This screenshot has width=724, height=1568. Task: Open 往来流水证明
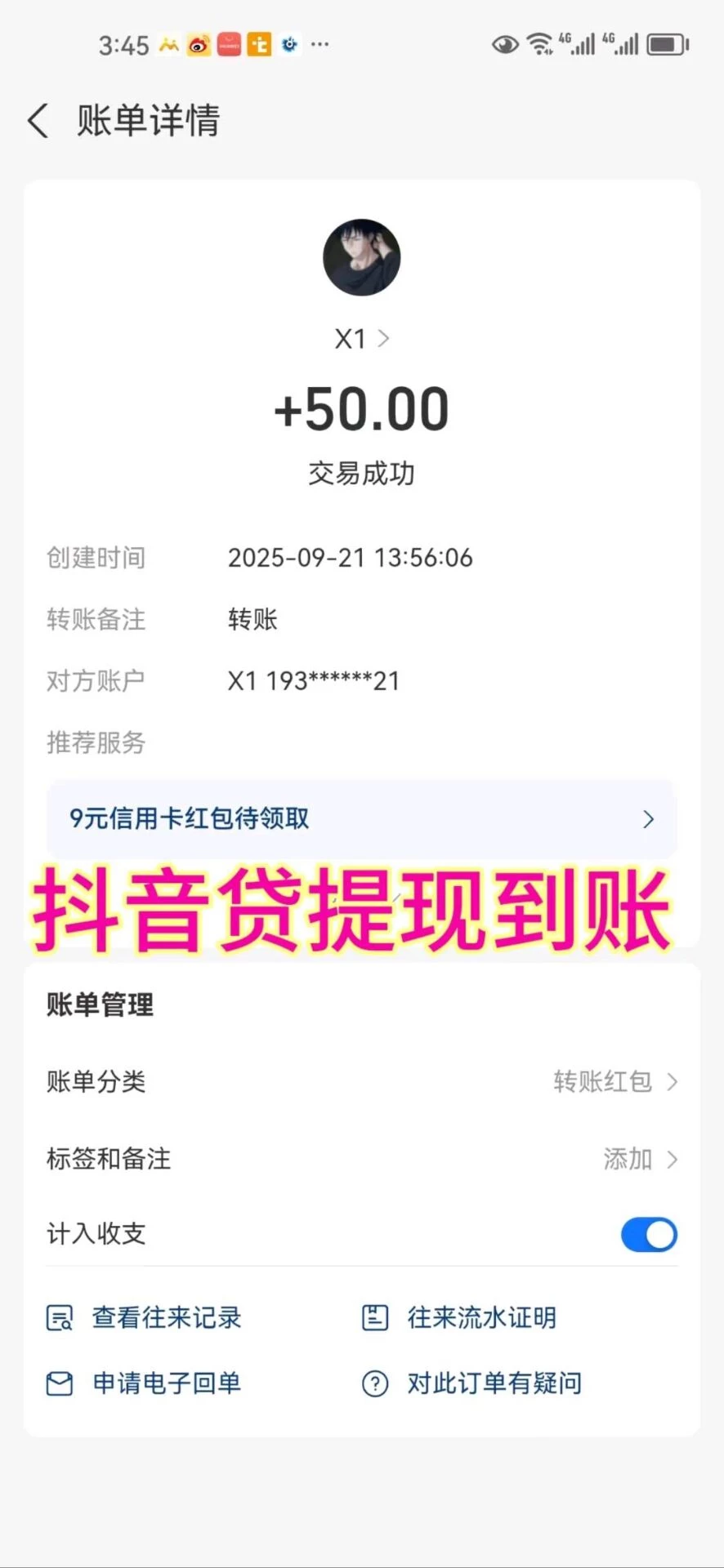459,1317
